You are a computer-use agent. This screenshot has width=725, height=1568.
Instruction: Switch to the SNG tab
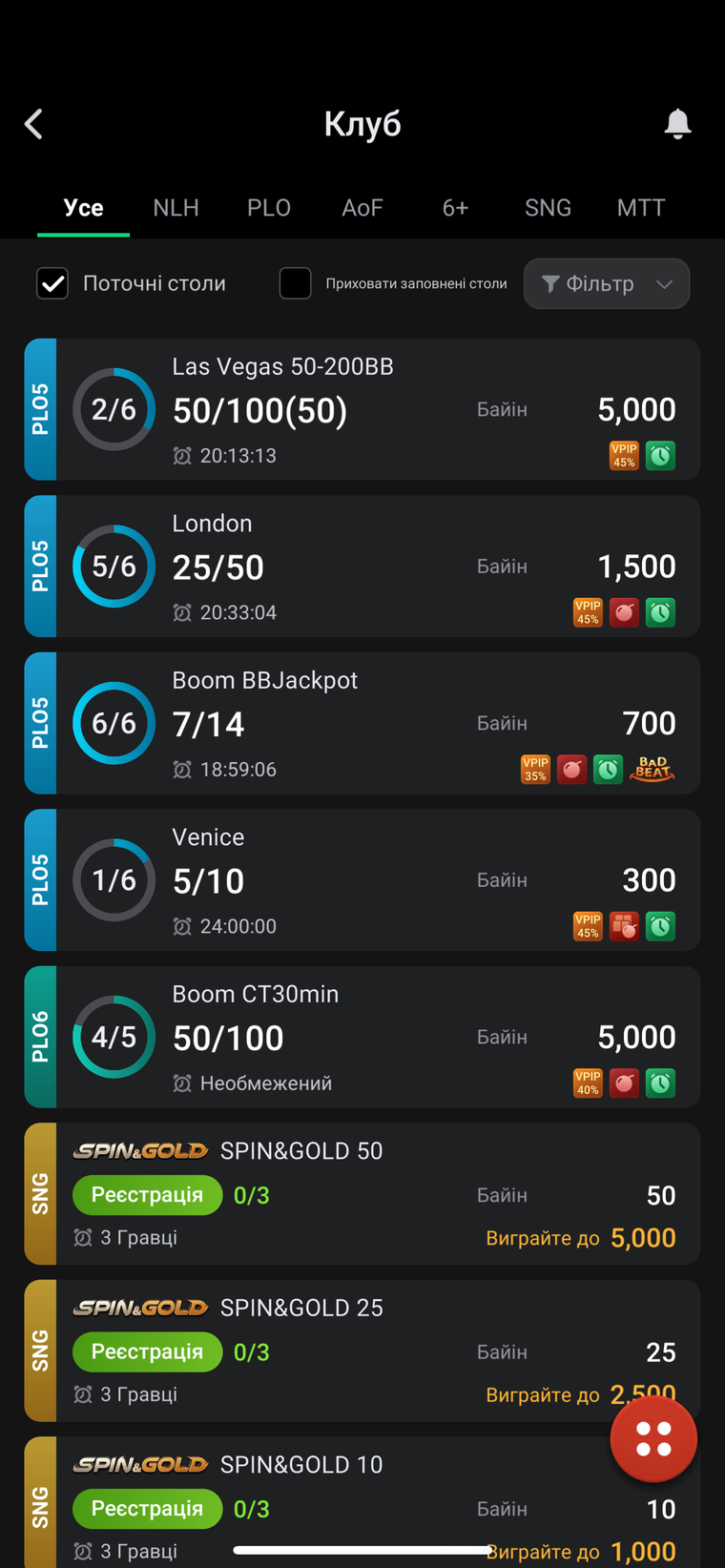coord(548,208)
